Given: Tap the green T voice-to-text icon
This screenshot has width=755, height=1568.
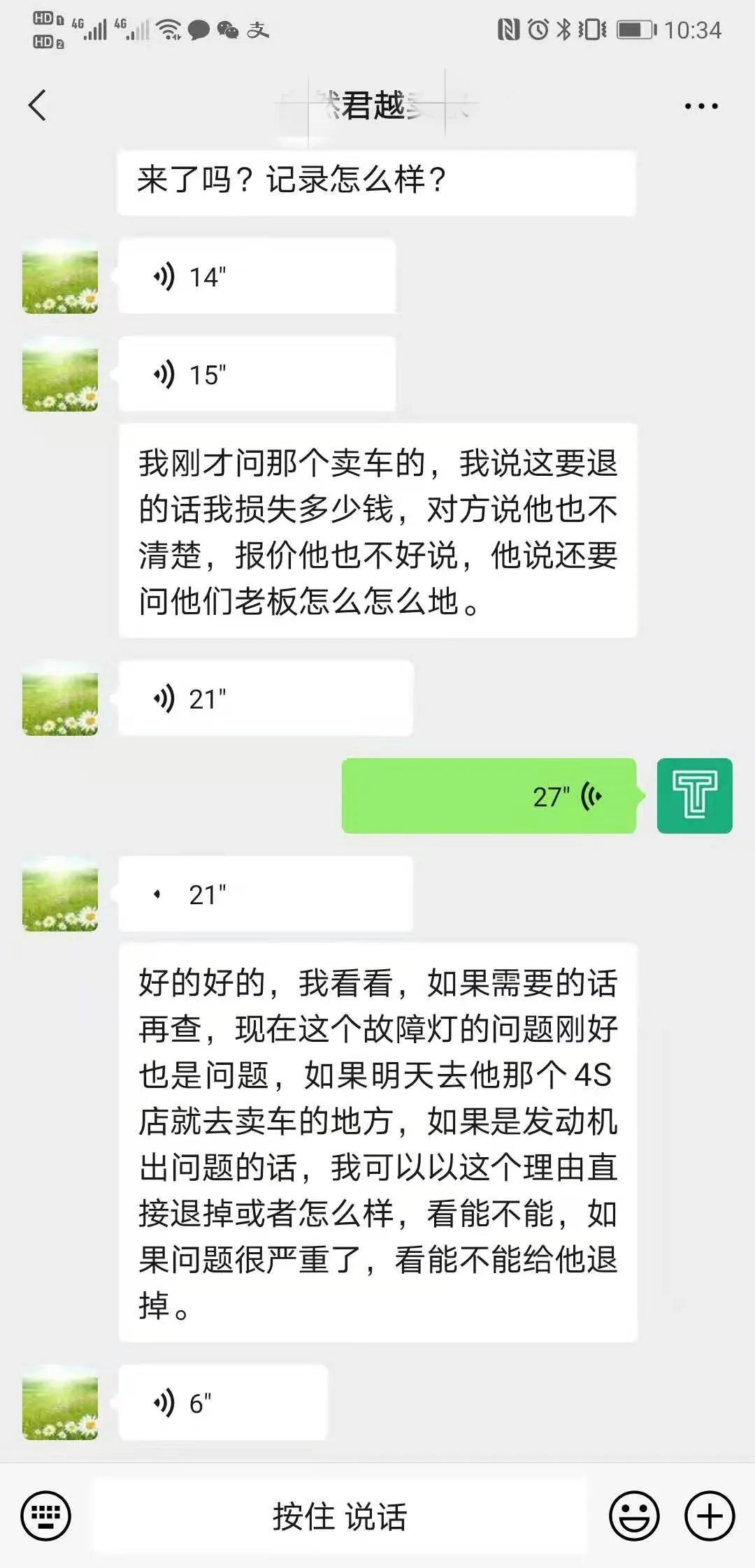Looking at the screenshot, I should (x=694, y=796).
